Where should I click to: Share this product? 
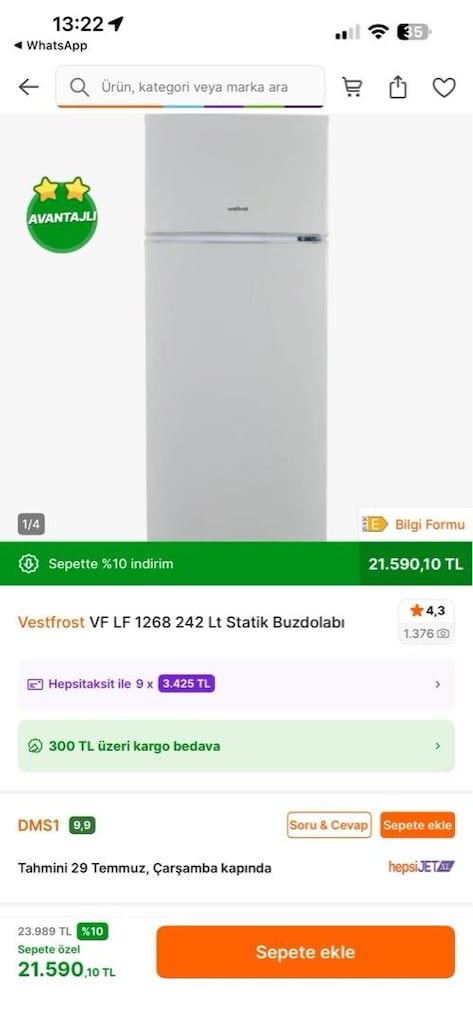point(398,87)
